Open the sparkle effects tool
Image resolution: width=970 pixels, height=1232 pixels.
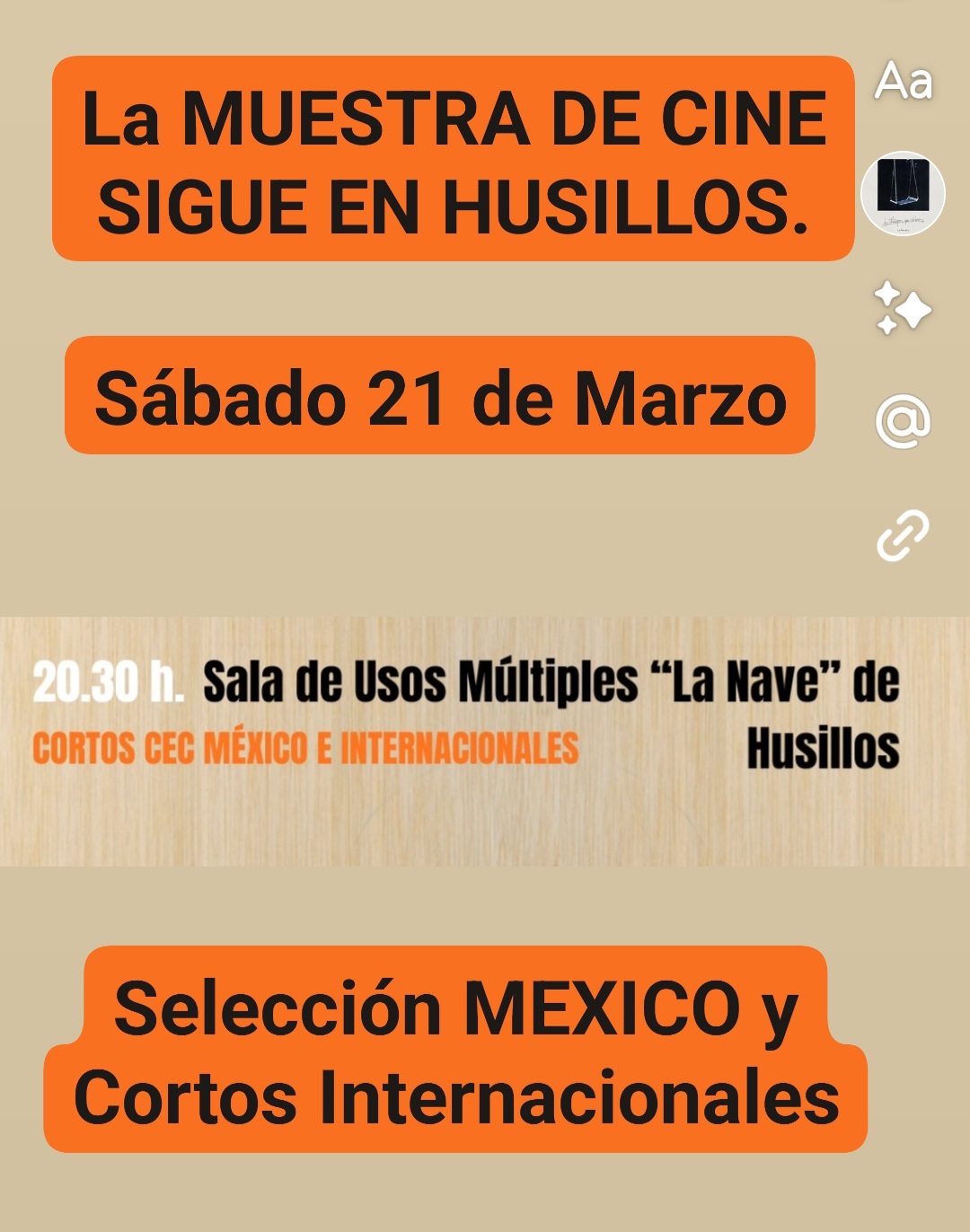point(903,307)
